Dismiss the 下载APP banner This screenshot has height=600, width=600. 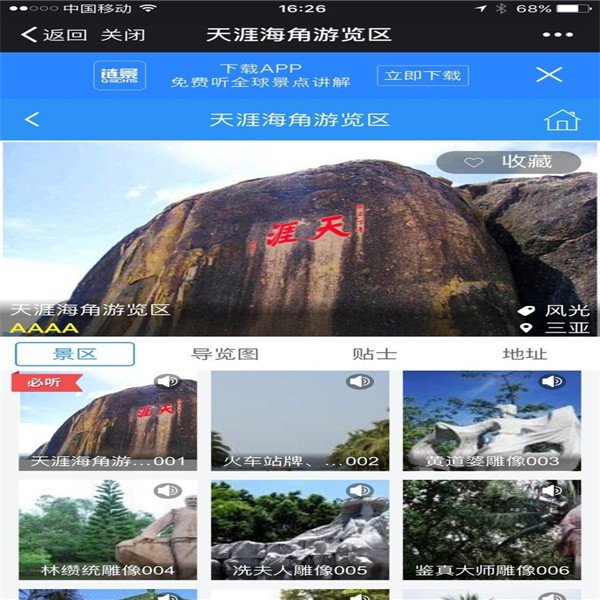click(549, 75)
